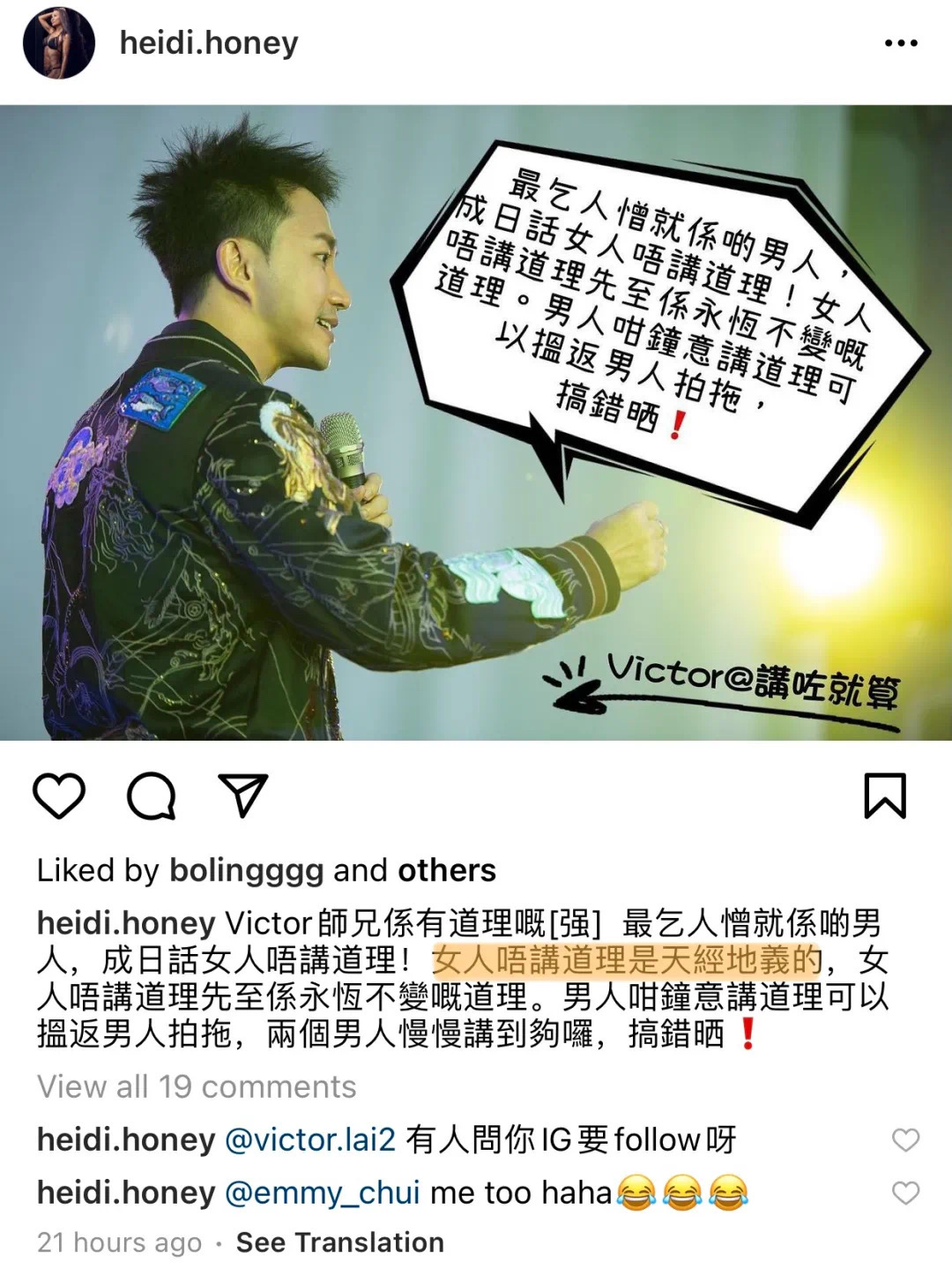The image size is (952, 1268).
Task: Open heidi.honey username in the header
Action: tap(209, 43)
